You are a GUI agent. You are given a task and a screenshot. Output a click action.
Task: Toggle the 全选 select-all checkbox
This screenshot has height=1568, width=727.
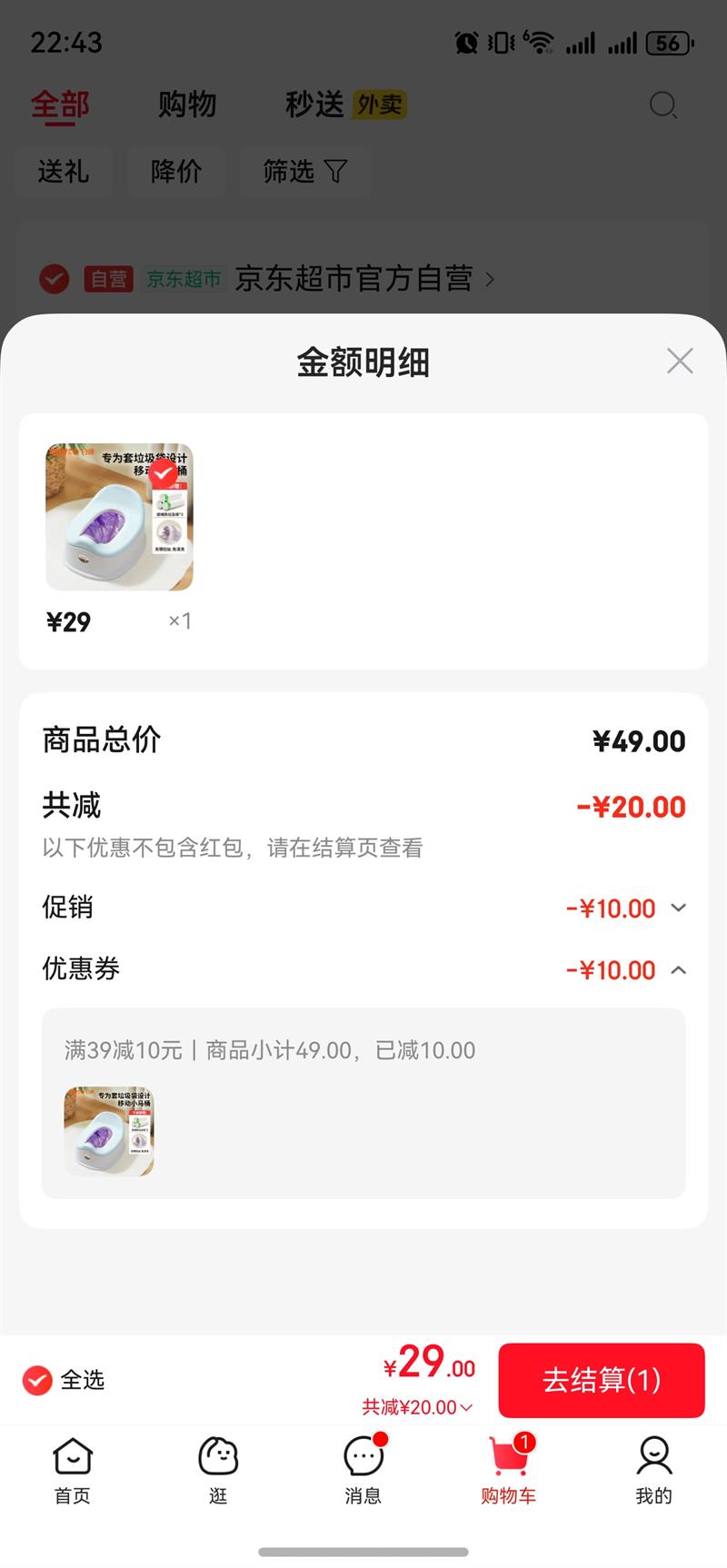click(x=36, y=1380)
